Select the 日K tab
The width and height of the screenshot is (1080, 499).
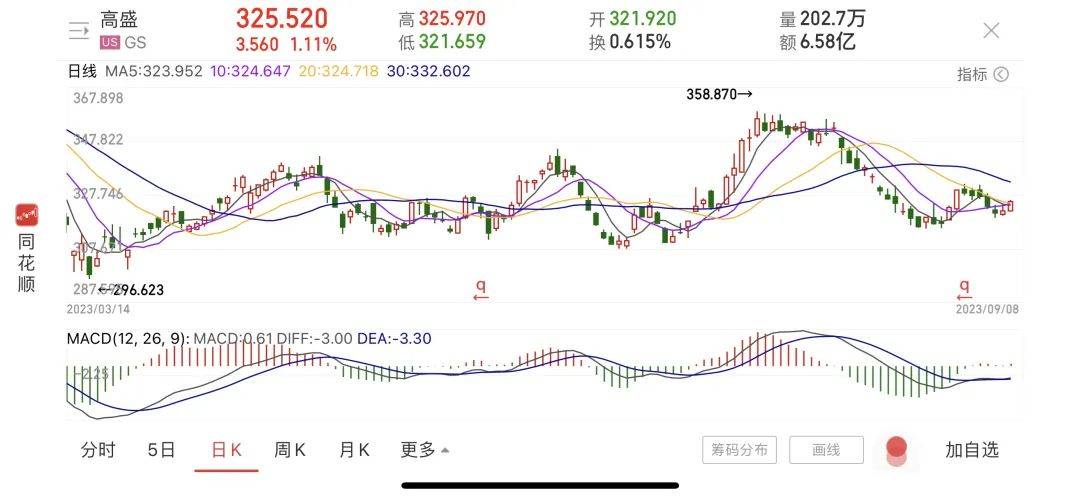click(226, 450)
